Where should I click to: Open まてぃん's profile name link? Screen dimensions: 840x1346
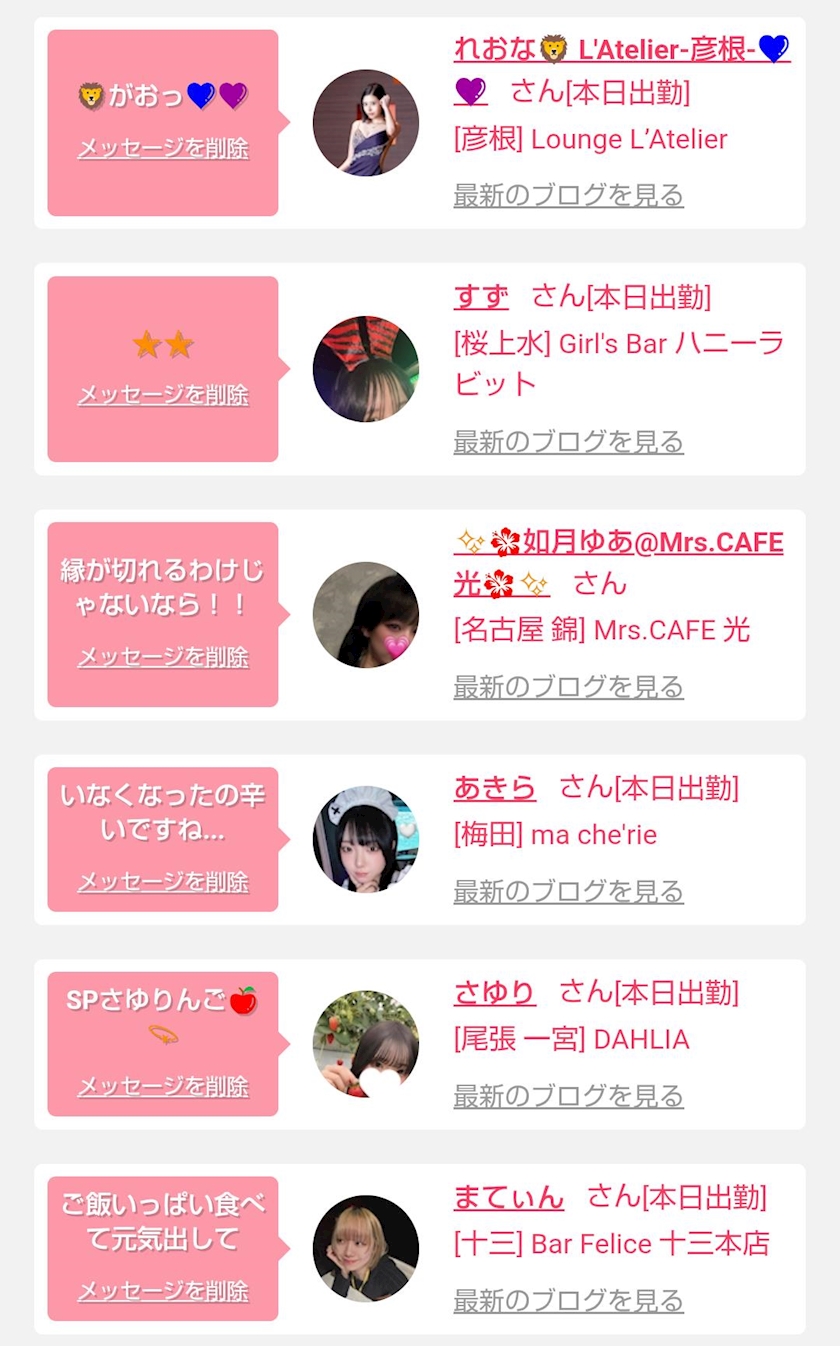508,1196
